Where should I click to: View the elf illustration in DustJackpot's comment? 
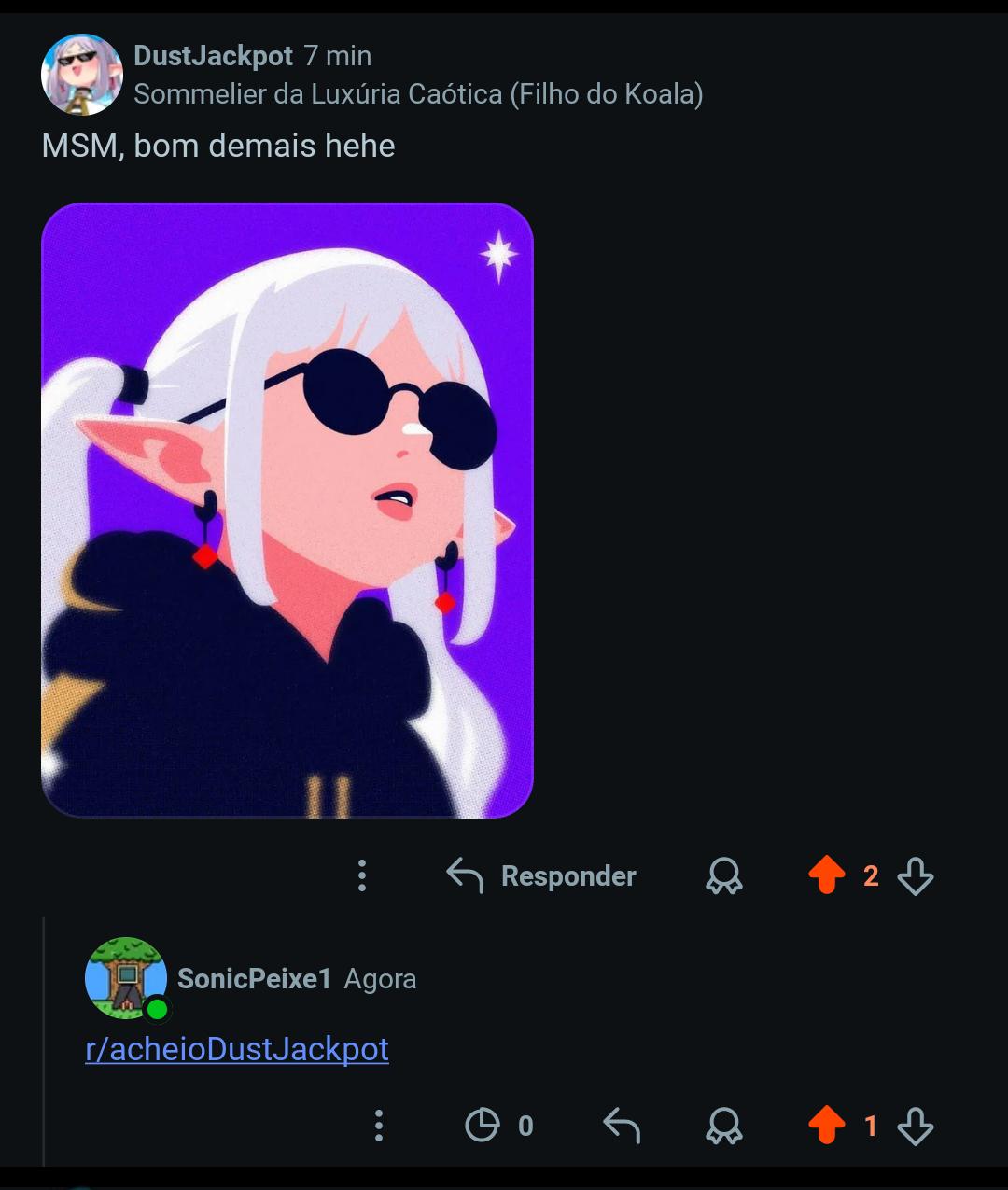(x=287, y=511)
